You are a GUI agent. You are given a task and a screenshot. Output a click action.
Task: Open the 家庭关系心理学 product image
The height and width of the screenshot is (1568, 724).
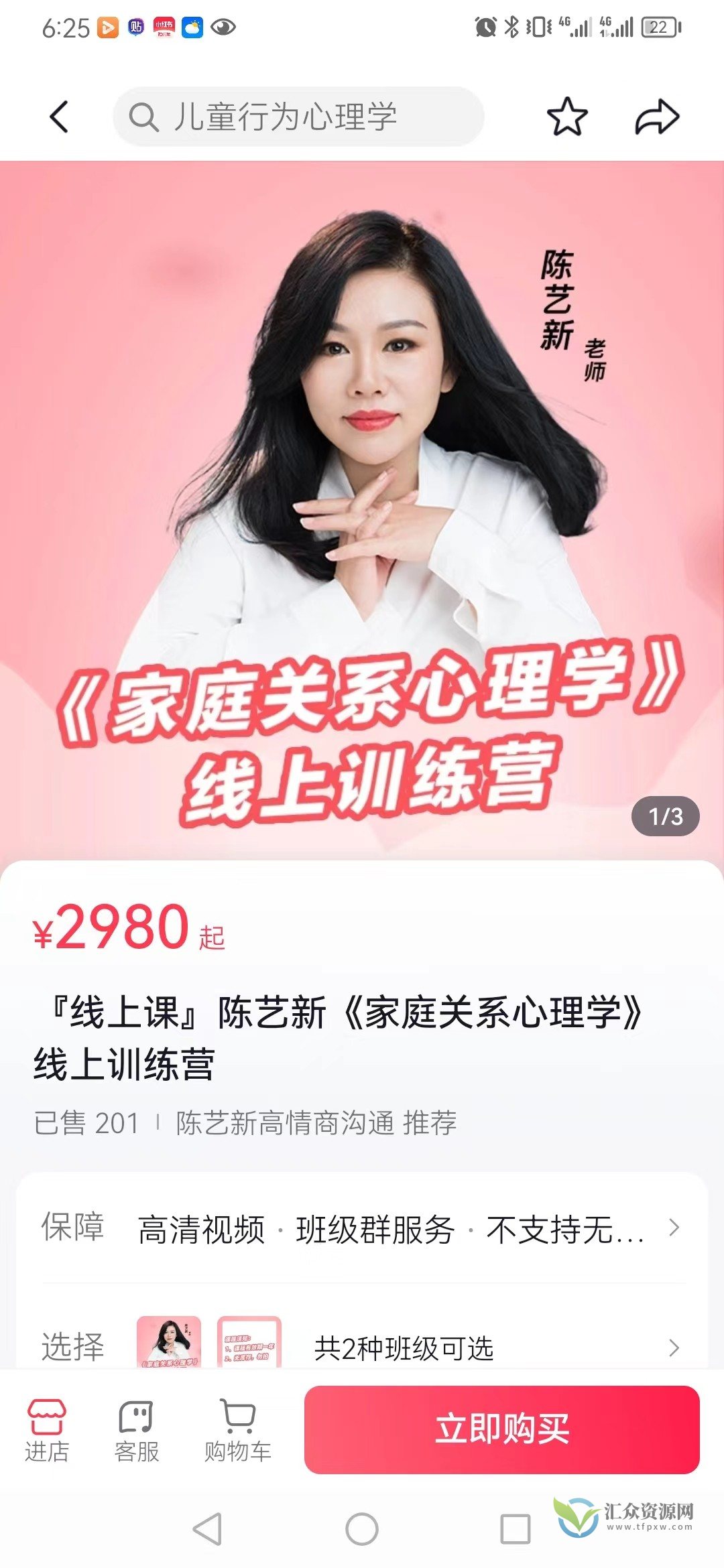pyautogui.click(x=362, y=509)
